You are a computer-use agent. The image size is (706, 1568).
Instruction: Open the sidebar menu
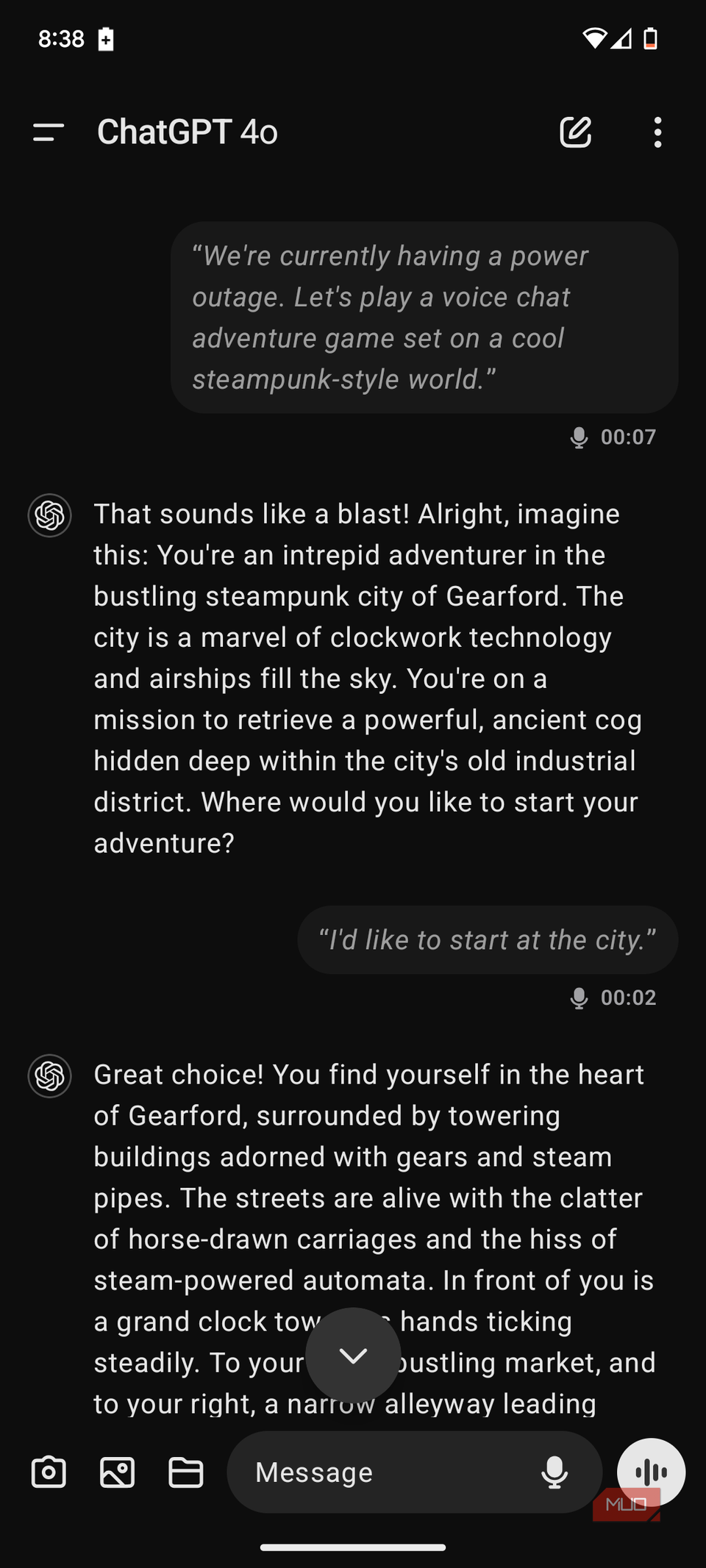(49, 132)
